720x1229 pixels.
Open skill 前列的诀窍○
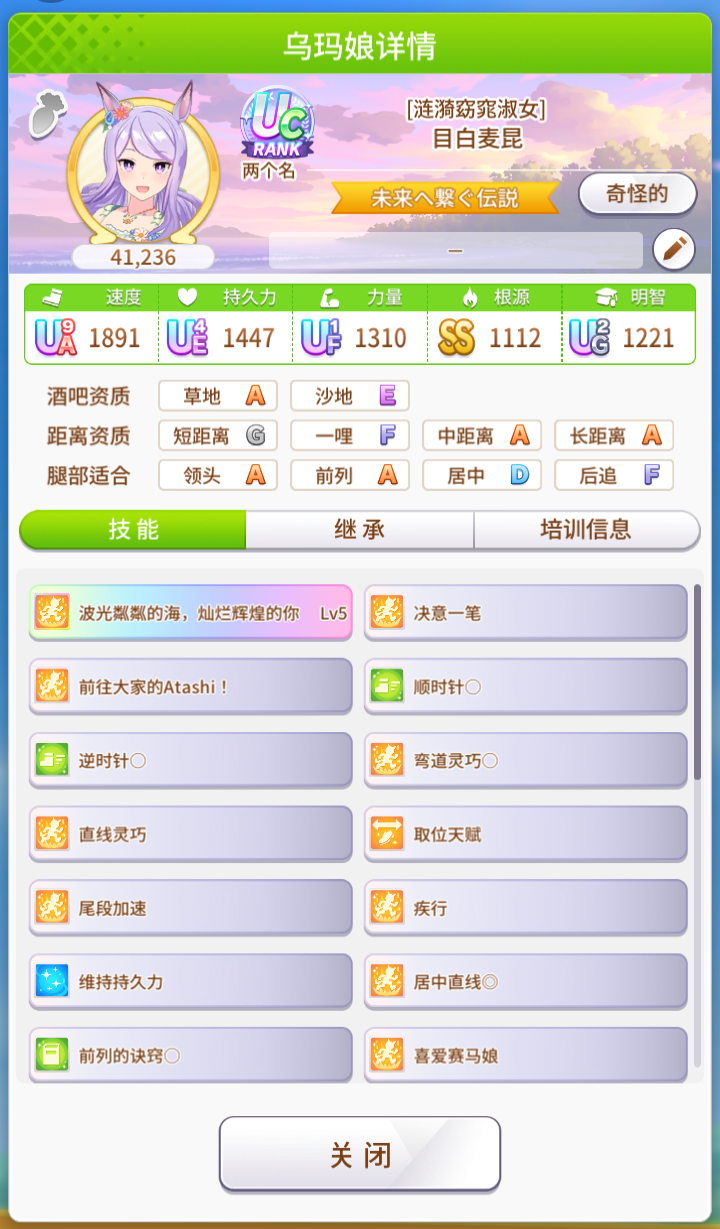[190, 1055]
